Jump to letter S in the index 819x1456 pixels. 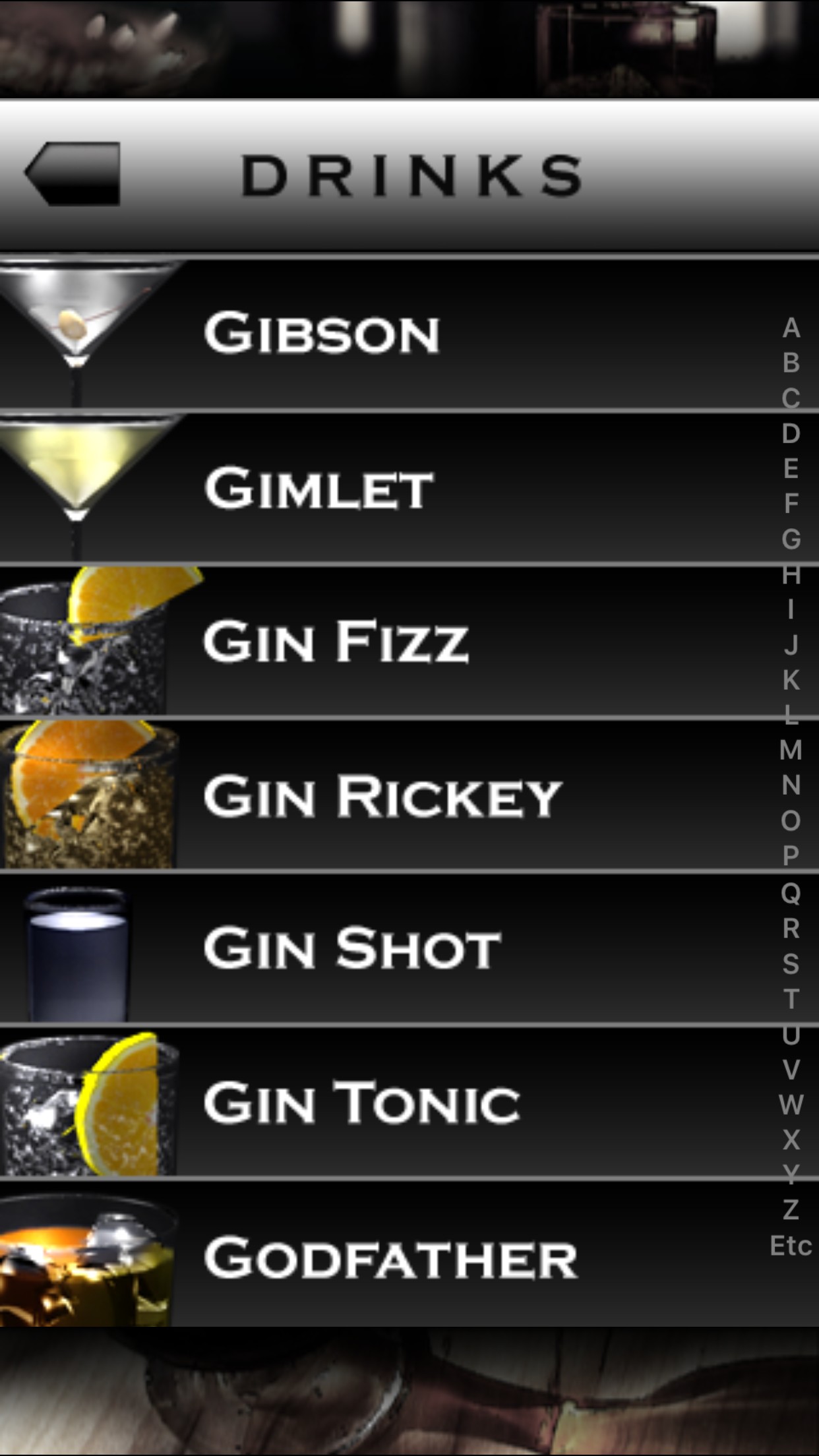coord(791,964)
